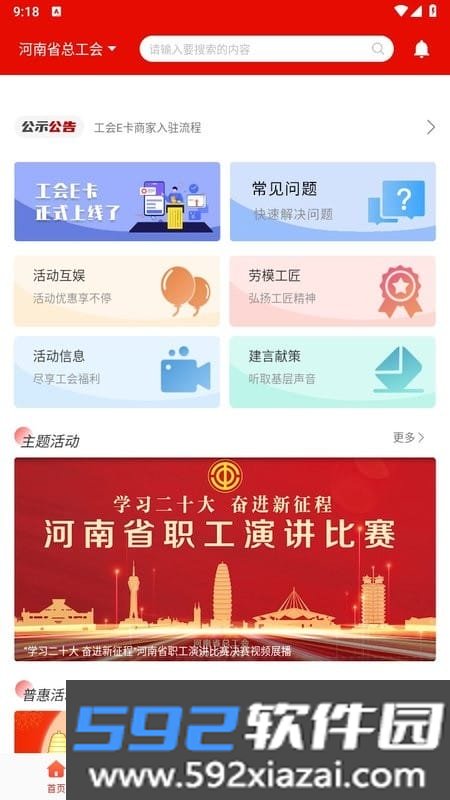The height and width of the screenshot is (800, 450).
Task: View 更多 theme activities
Action: (408, 437)
